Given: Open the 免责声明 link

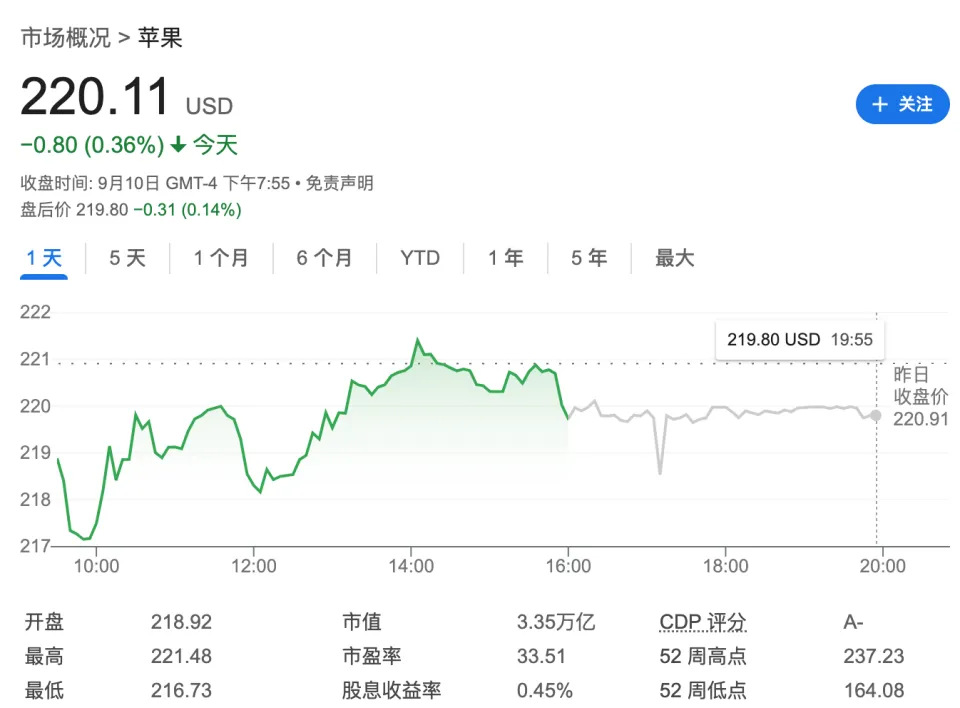Looking at the screenshot, I should (x=339, y=184).
